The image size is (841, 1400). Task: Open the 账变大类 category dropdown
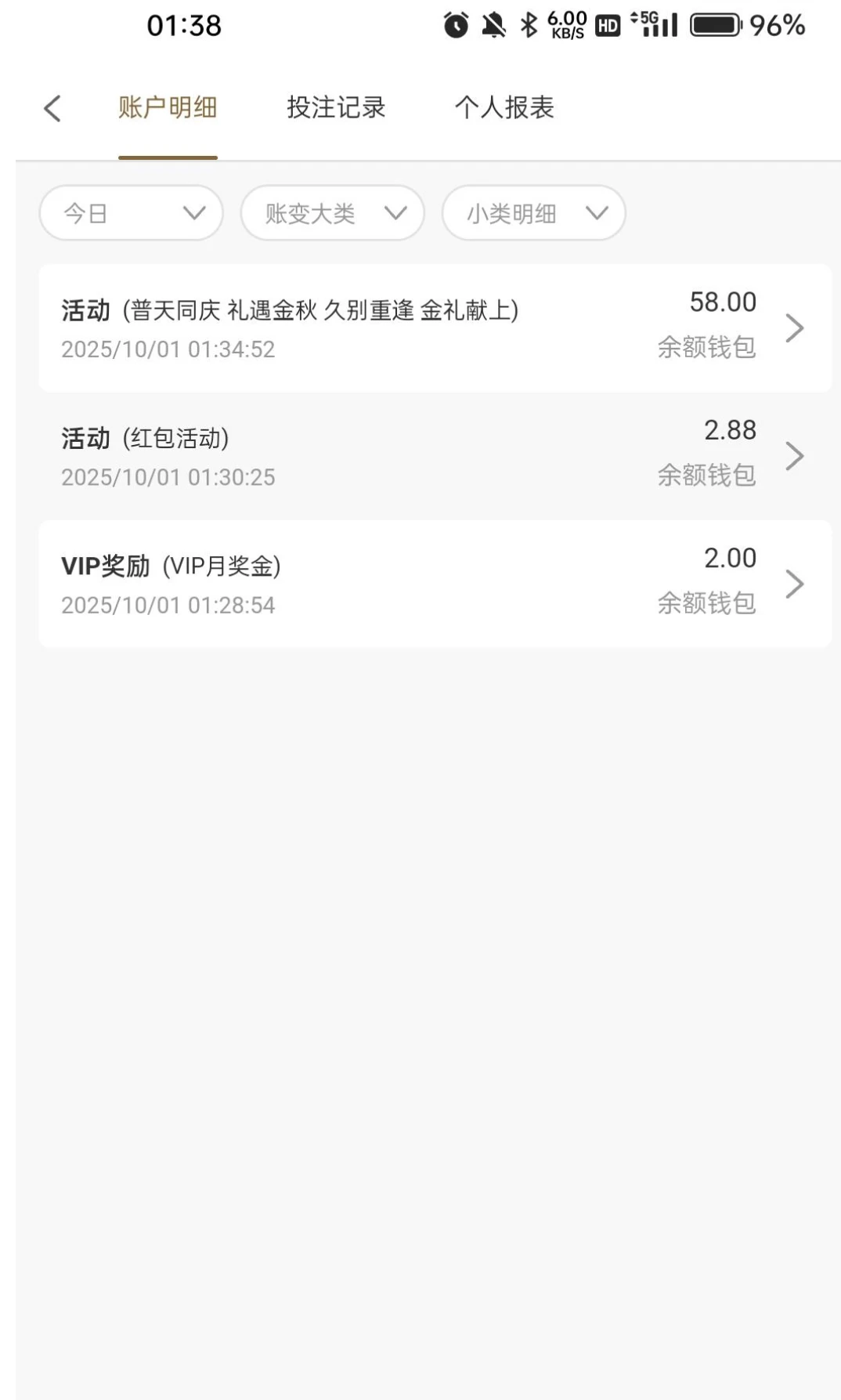pyautogui.click(x=331, y=212)
